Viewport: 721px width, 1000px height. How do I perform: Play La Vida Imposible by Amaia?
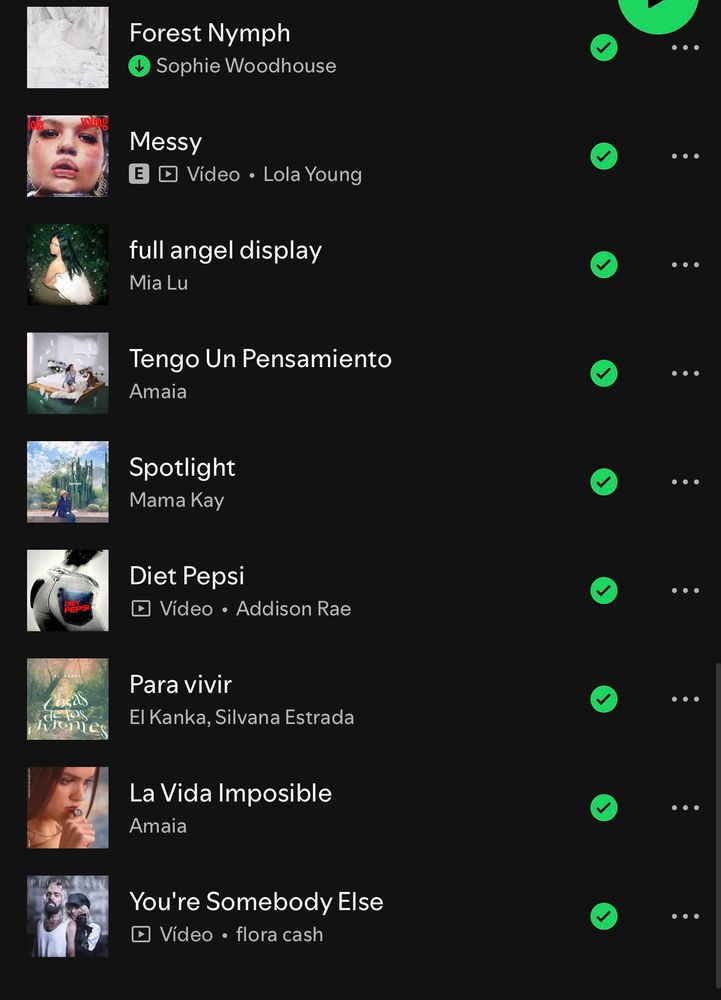coord(230,793)
